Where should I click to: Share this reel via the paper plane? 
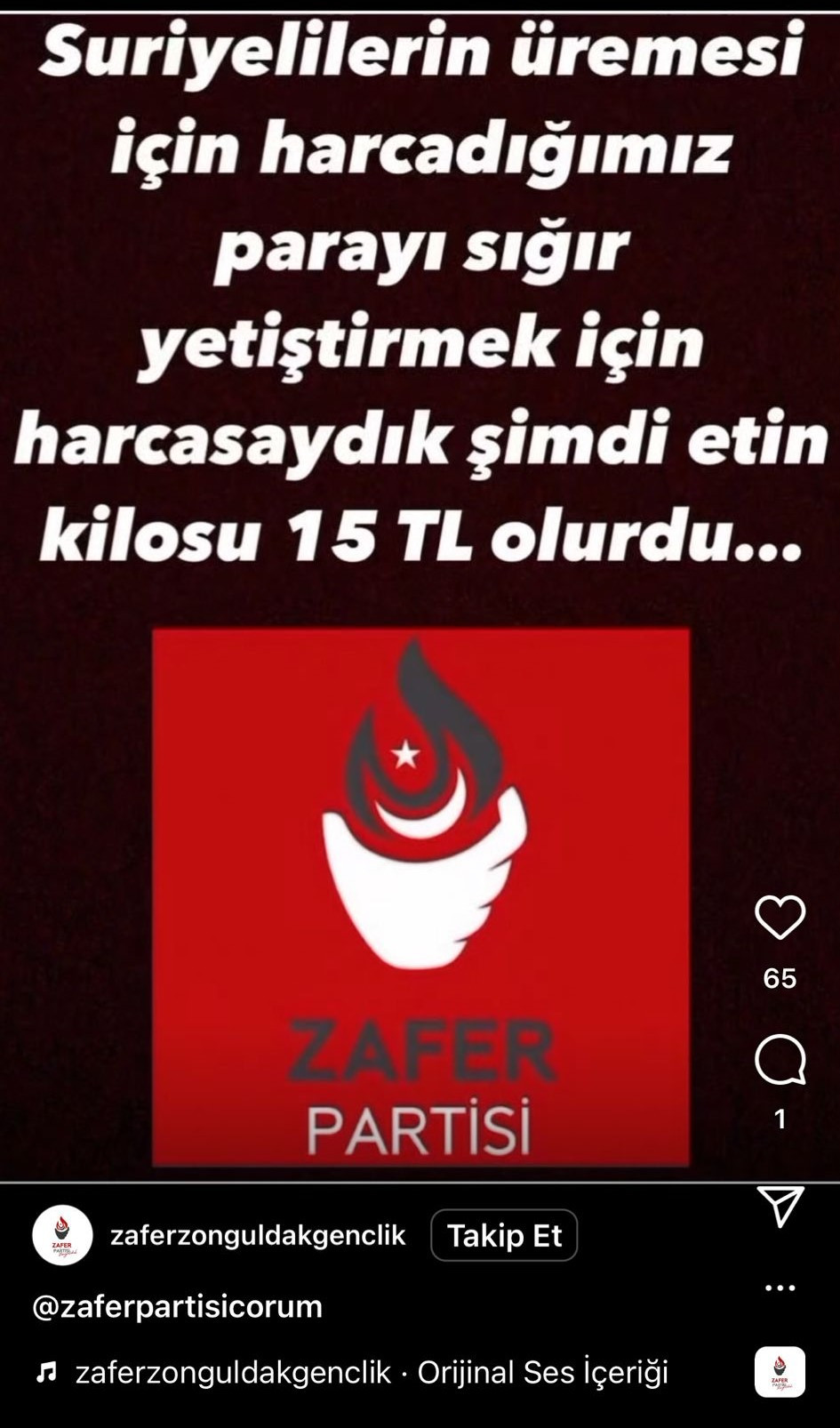[780, 1206]
